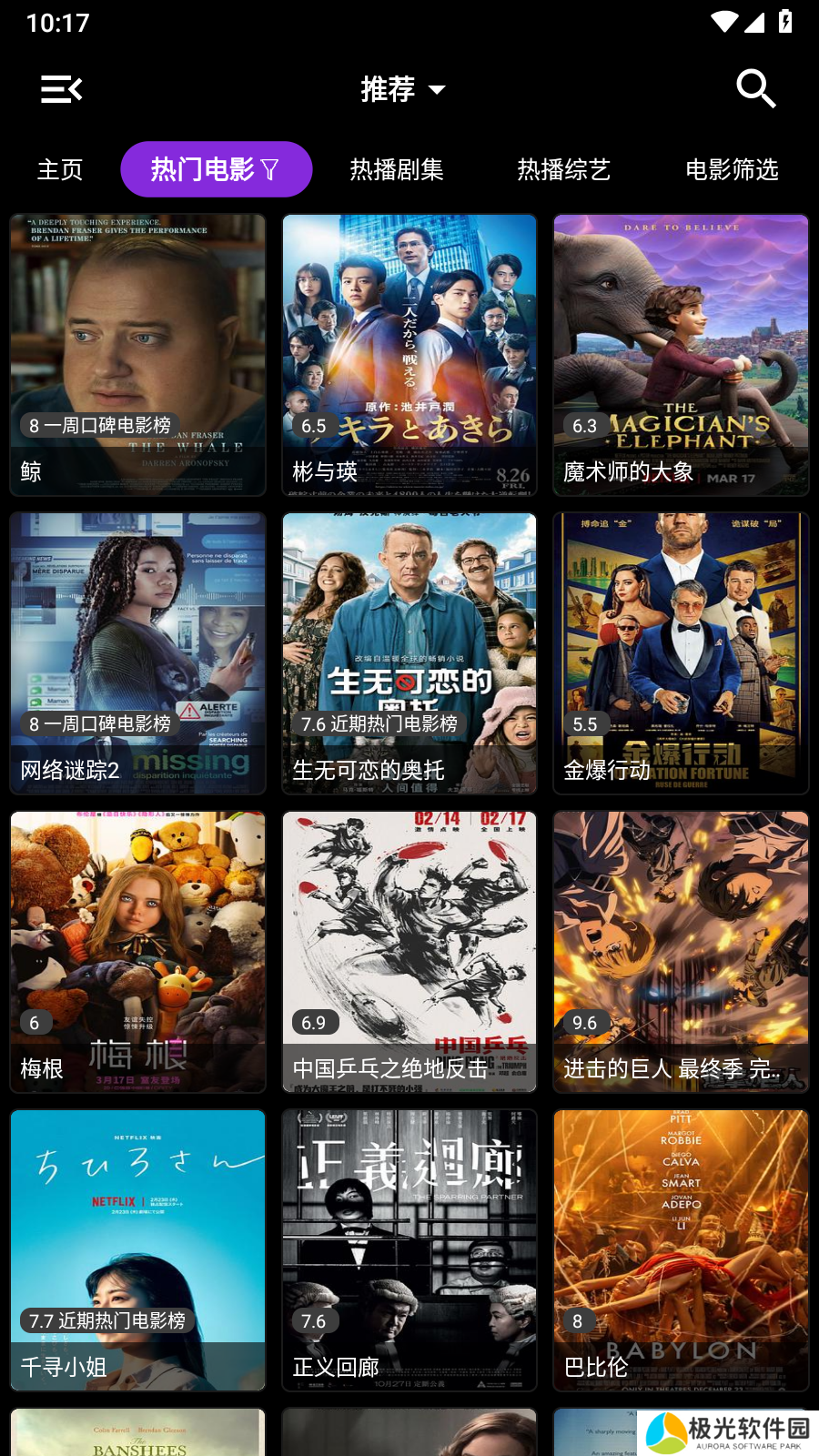Open the movie 金爆行动
The width and height of the screenshot is (819, 1456).
681,653
